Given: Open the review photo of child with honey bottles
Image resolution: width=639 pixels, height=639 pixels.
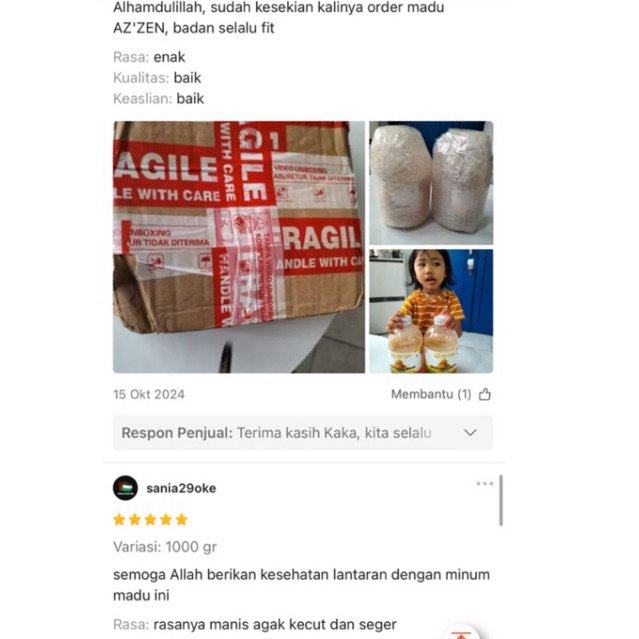Looking at the screenshot, I should click(431, 311).
